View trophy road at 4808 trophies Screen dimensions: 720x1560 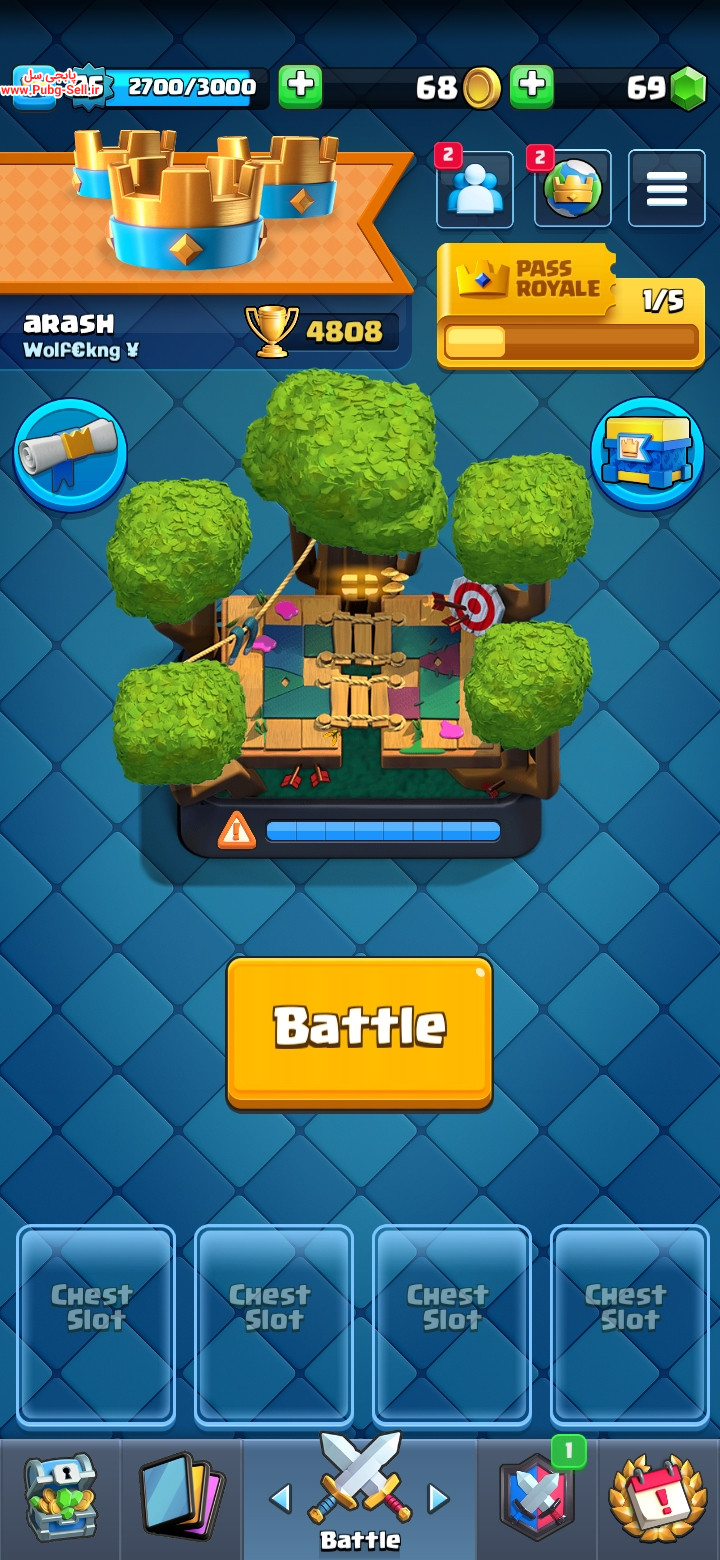click(x=322, y=331)
